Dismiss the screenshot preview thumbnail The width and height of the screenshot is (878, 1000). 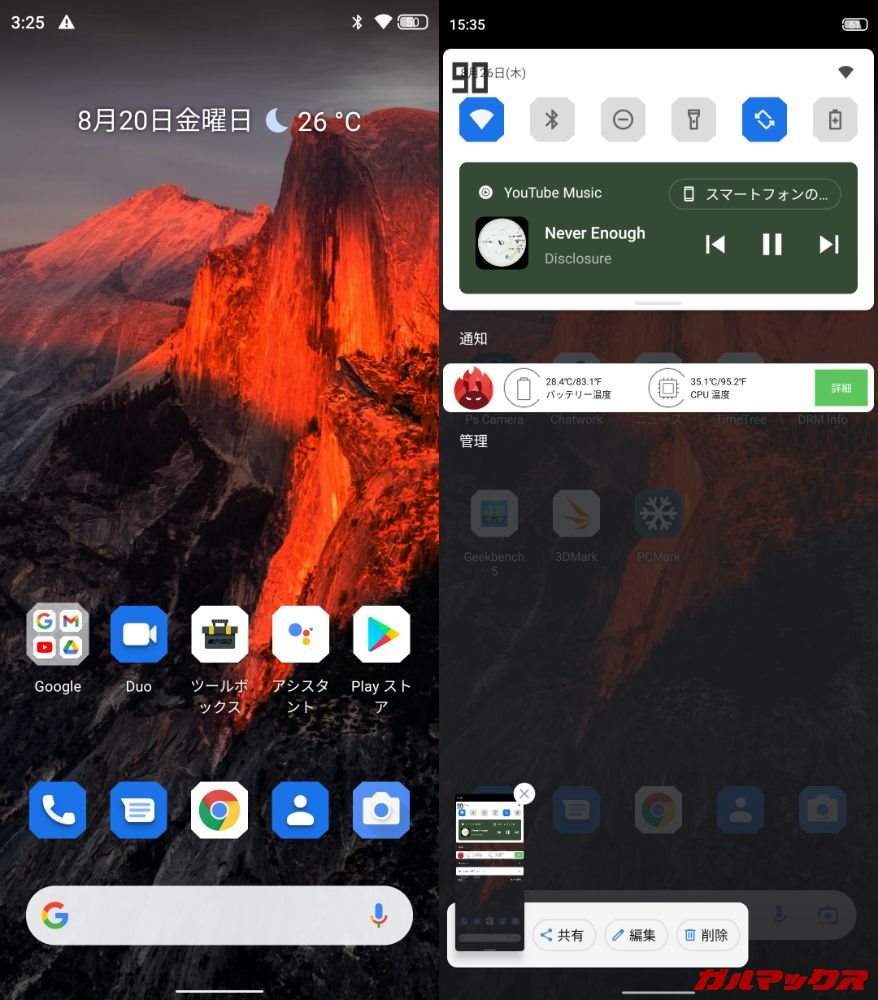(x=524, y=794)
